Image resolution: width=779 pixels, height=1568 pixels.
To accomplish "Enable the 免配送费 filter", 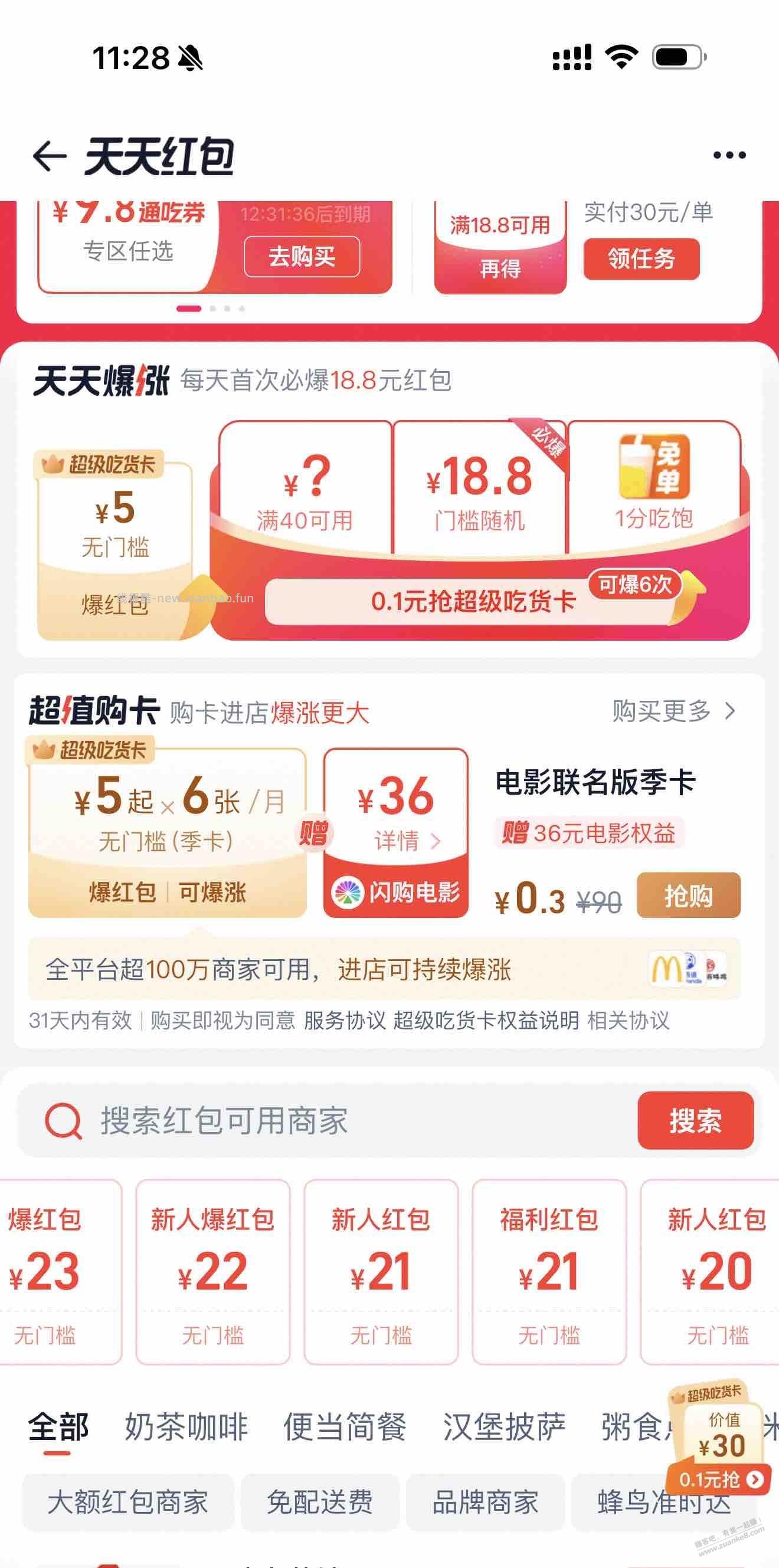I will click(x=320, y=1500).
